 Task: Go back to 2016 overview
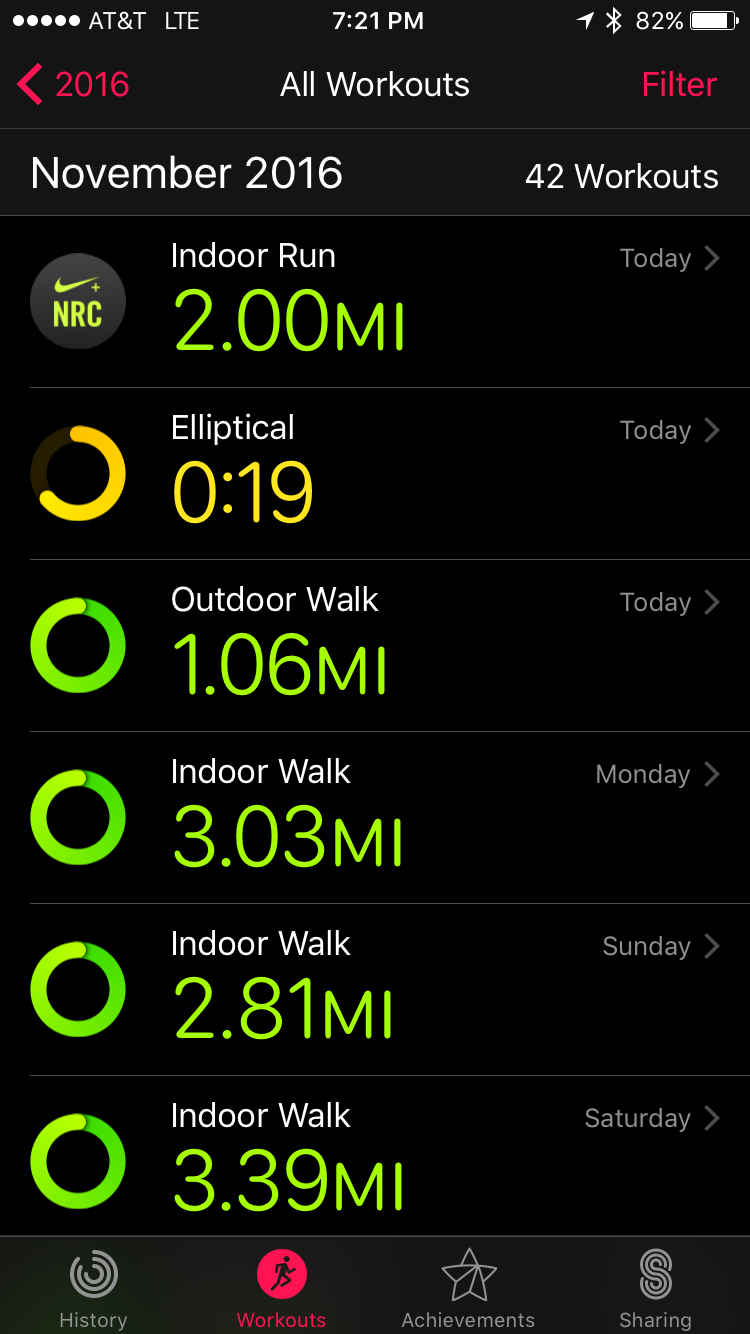73,85
